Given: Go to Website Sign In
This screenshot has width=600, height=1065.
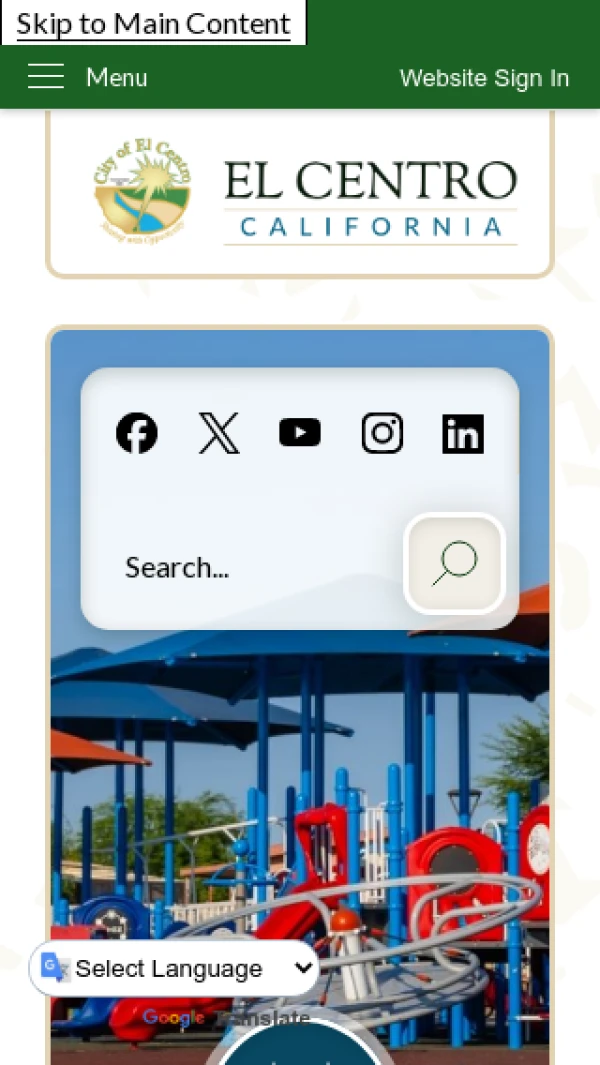Looking at the screenshot, I should tap(484, 78).
